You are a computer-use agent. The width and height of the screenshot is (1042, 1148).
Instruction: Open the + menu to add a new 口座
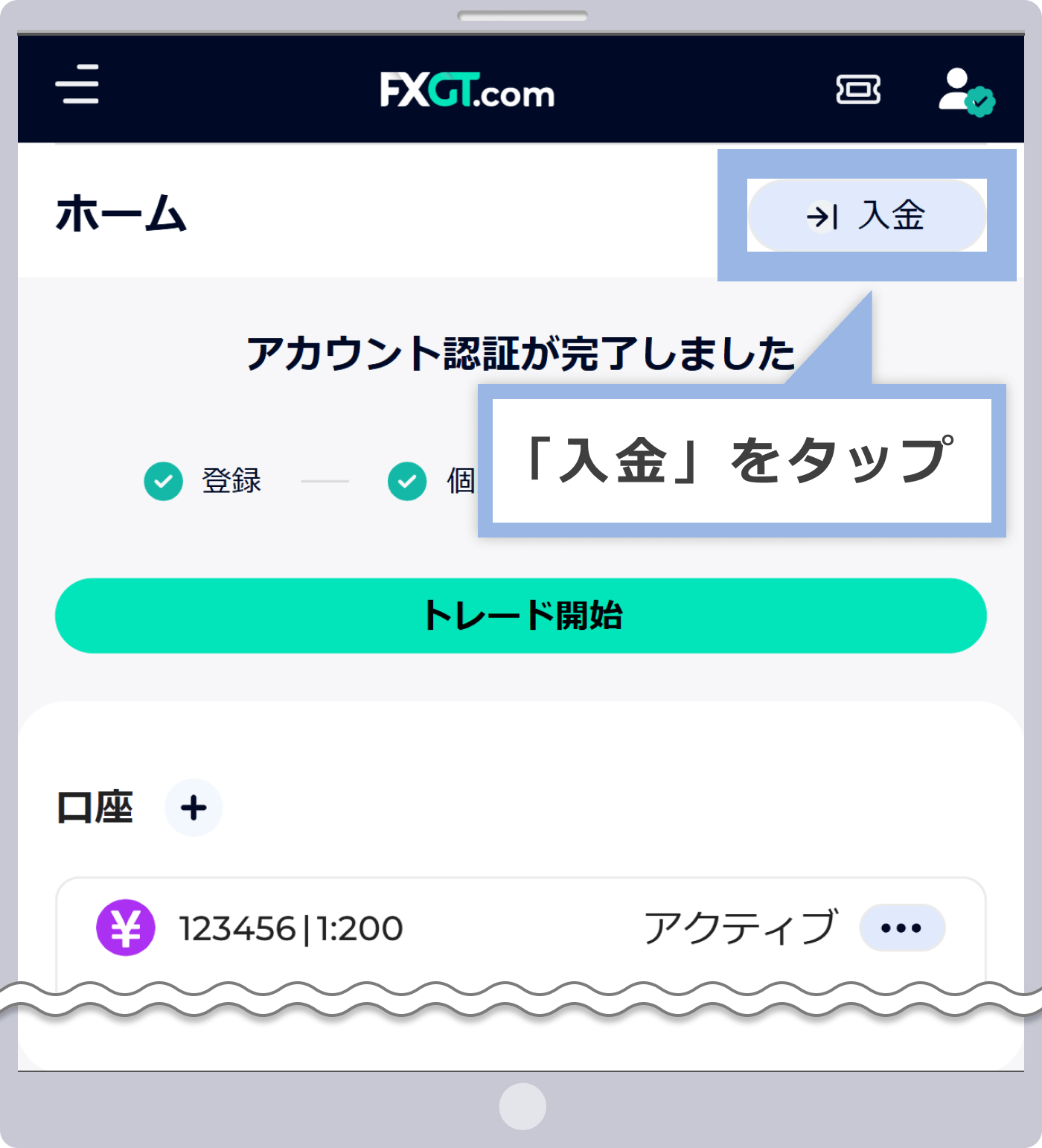(x=193, y=807)
